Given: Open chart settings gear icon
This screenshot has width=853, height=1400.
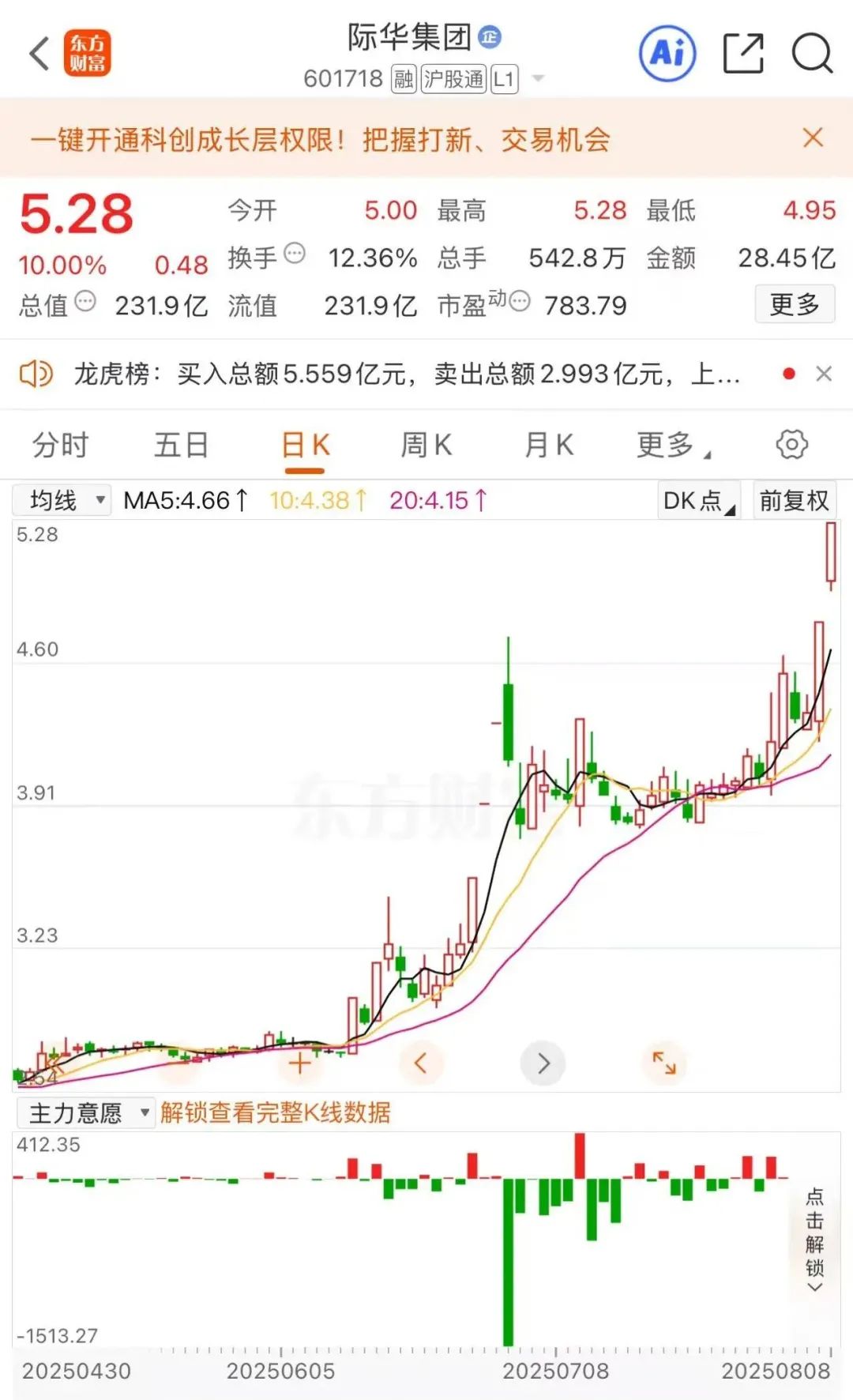Looking at the screenshot, I should coord(792,445).
